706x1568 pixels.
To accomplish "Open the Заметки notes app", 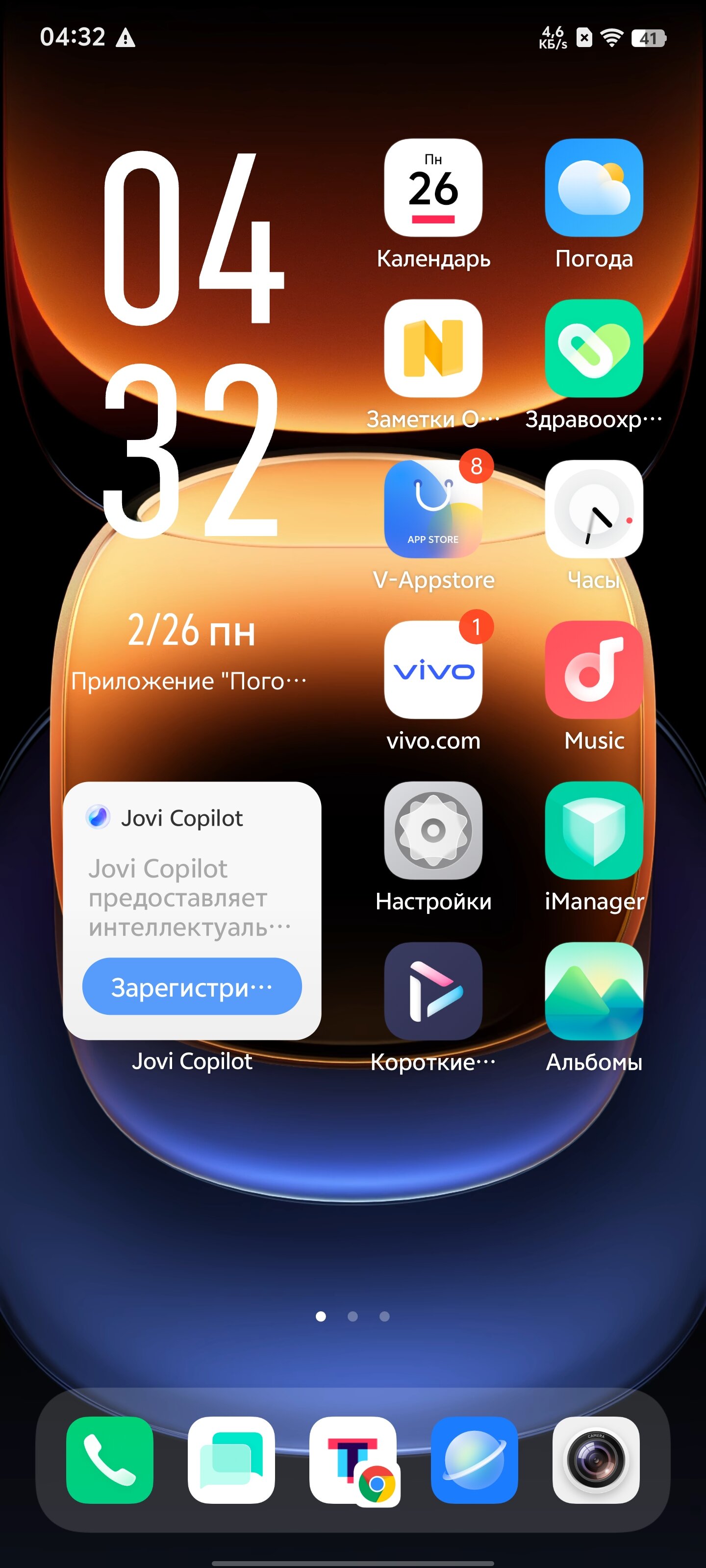I will (x=433, y=348).
